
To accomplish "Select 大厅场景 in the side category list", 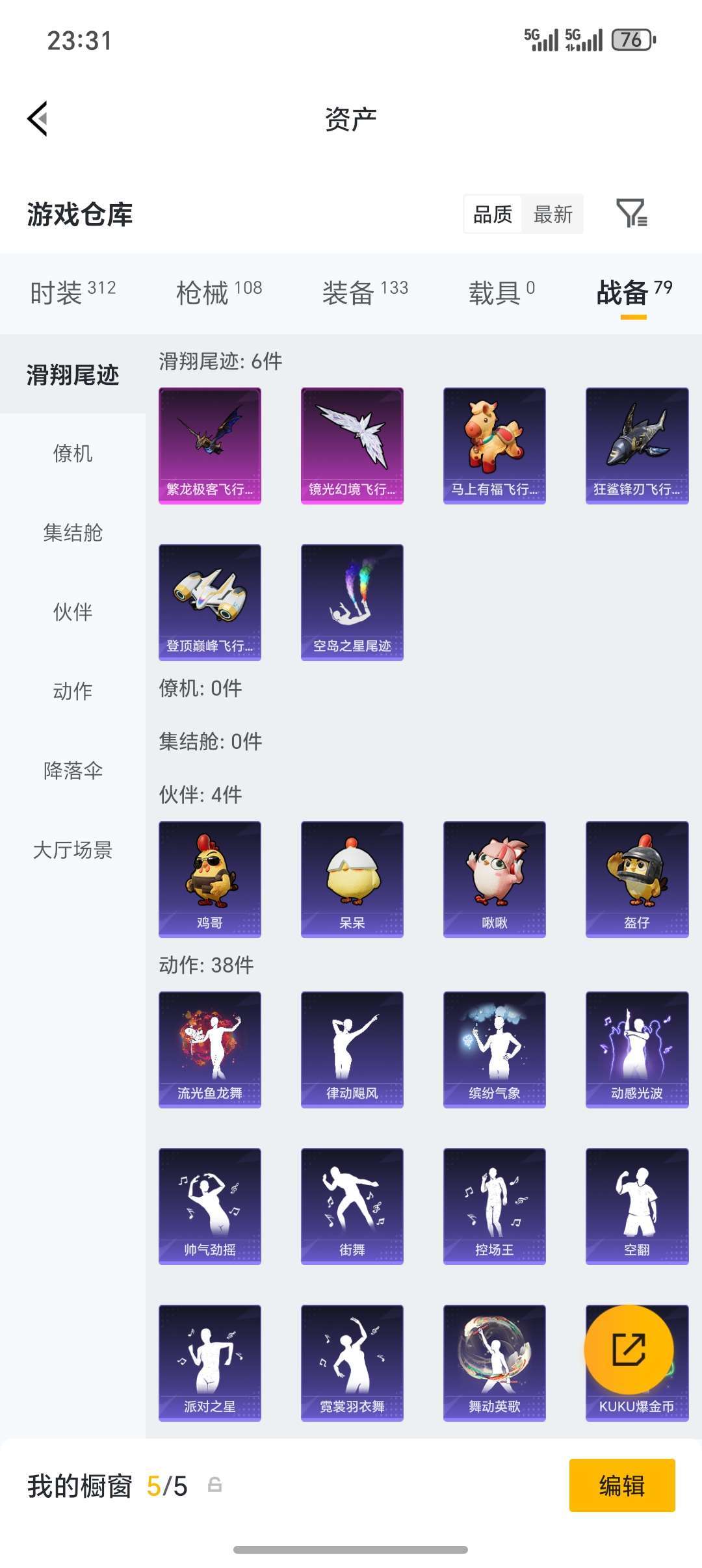I will [73, 850].
